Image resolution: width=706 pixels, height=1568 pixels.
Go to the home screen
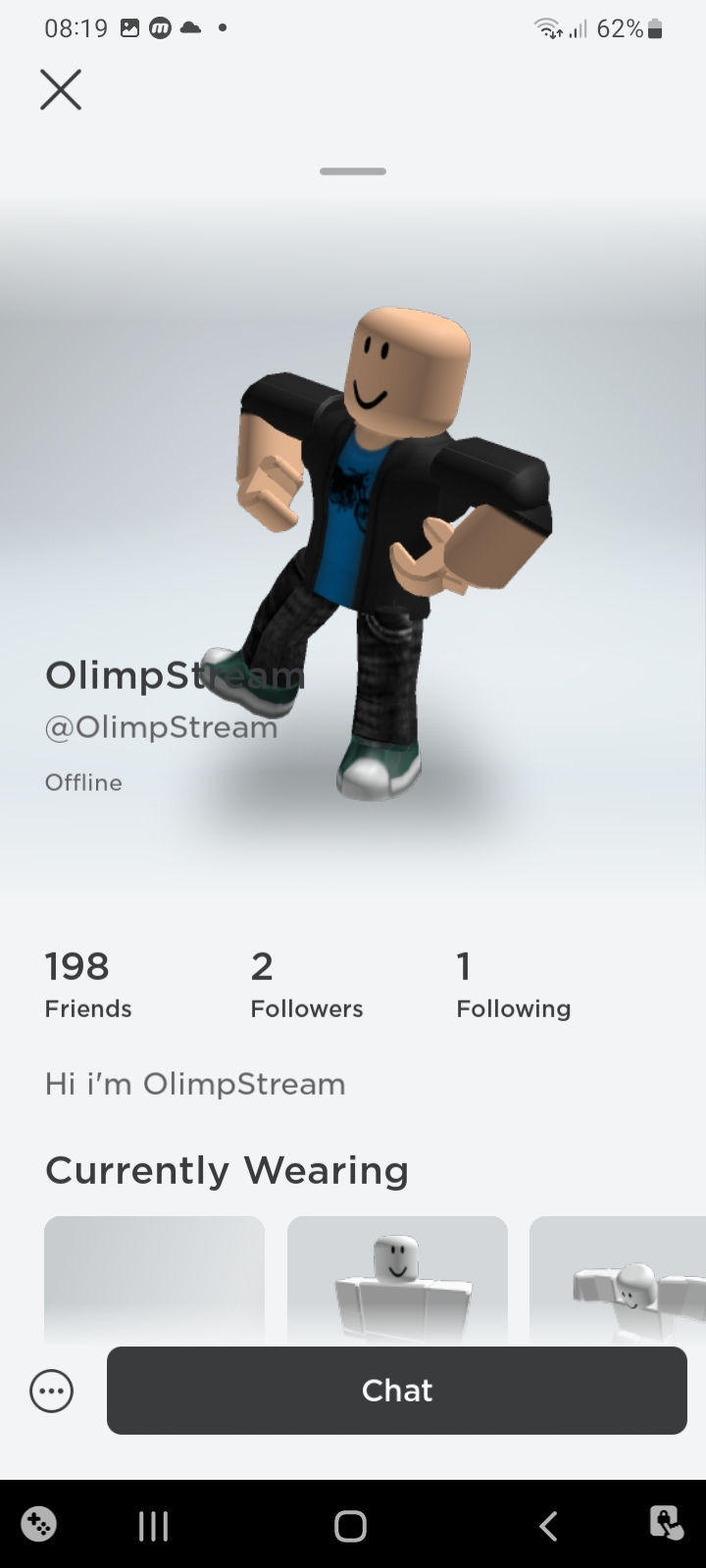(350, 1525)
